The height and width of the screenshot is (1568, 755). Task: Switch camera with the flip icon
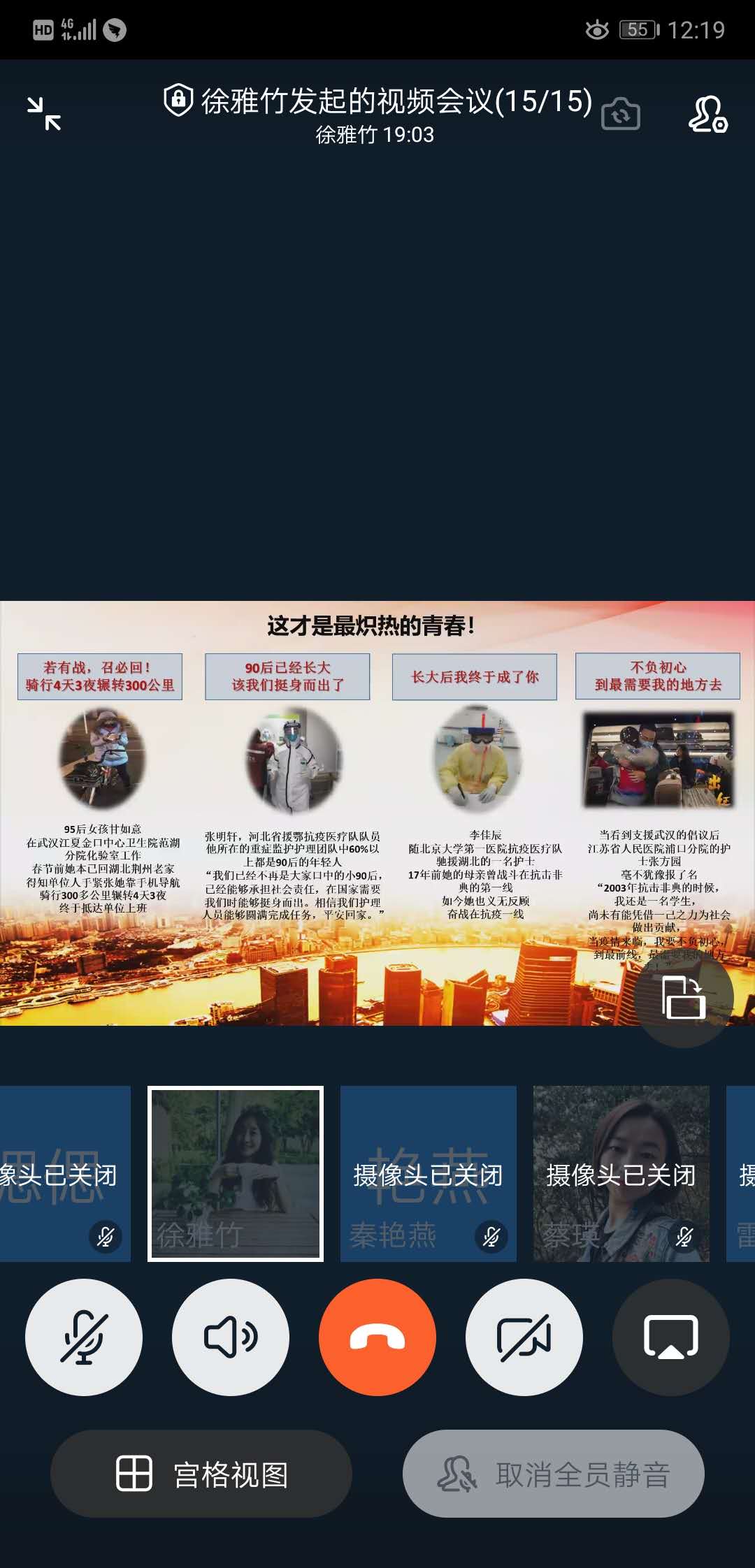[x=621, y=115]
